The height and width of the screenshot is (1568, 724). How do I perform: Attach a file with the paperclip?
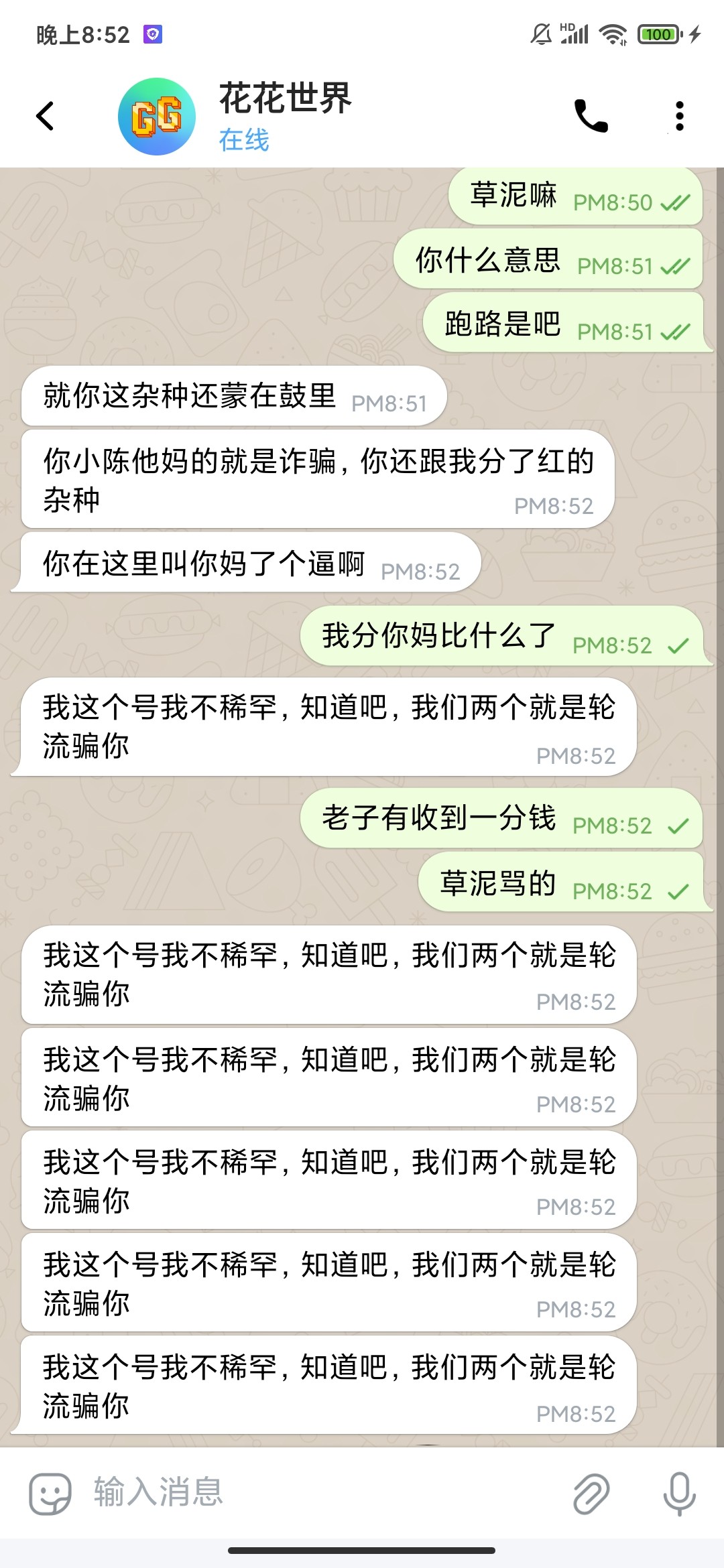pyautogui.click(x=591, y=1494)
